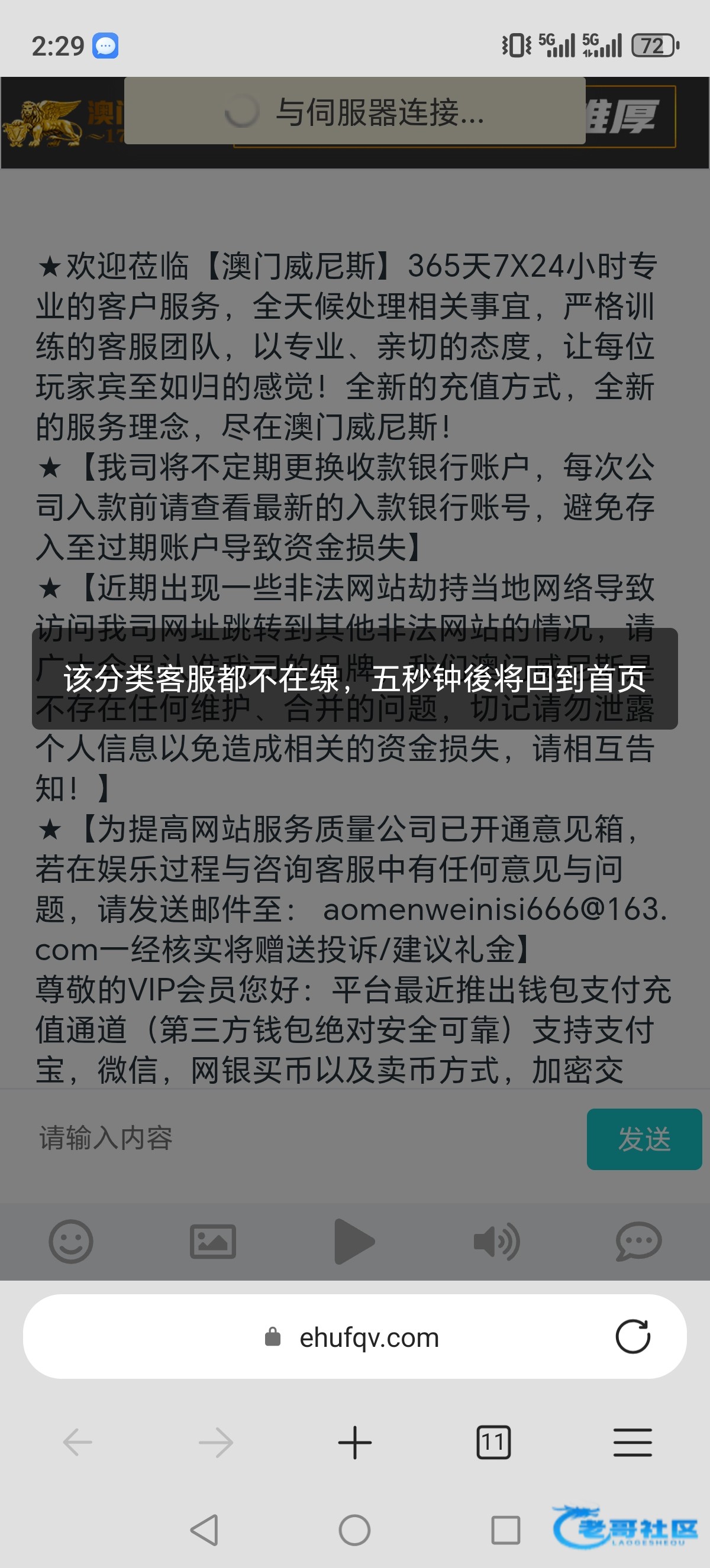Attach a picture using the image icon
This screenshot has height=1568, width=710.
point(212,1241)
